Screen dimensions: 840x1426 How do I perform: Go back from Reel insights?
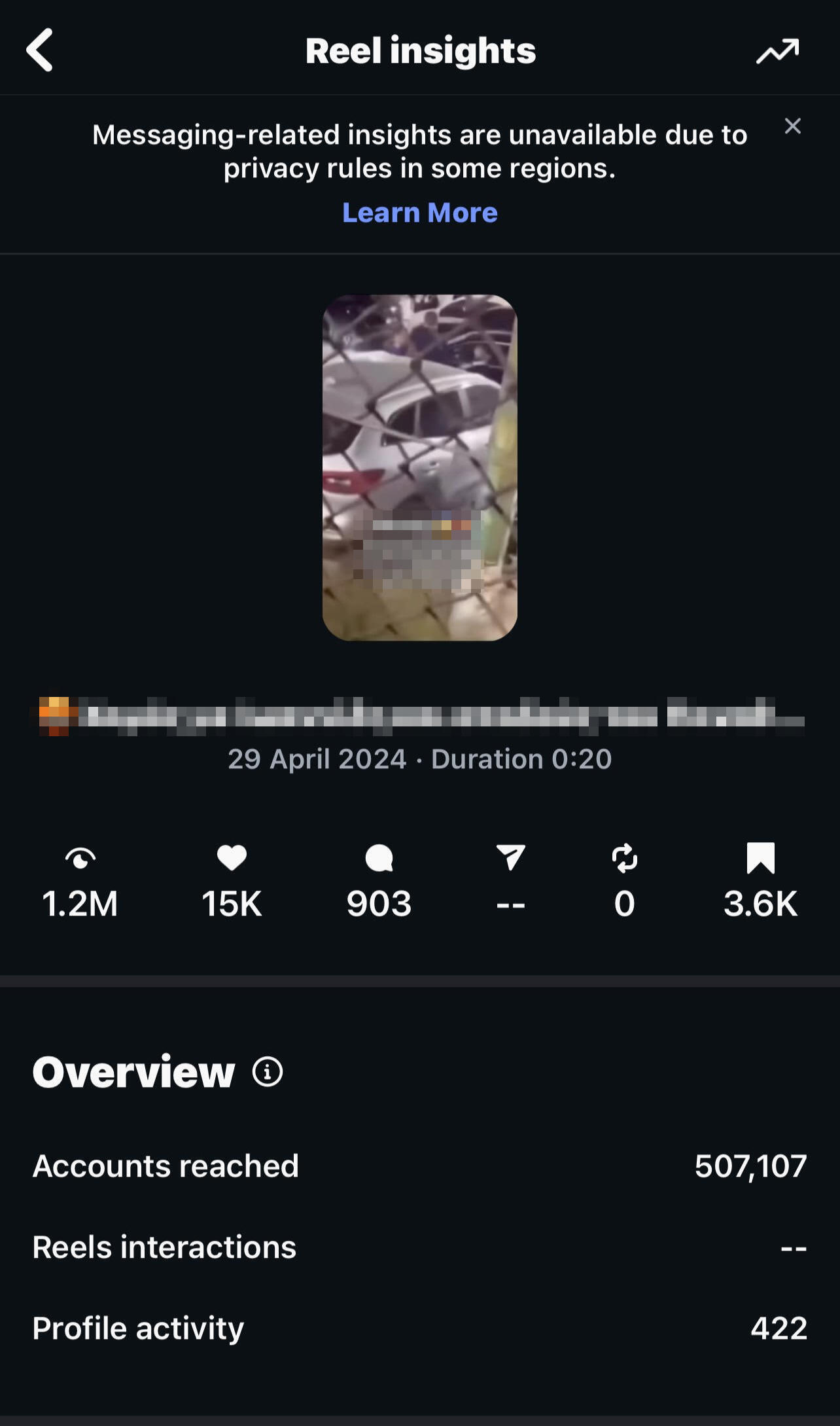pyautogui.click(x=40, y=50)
